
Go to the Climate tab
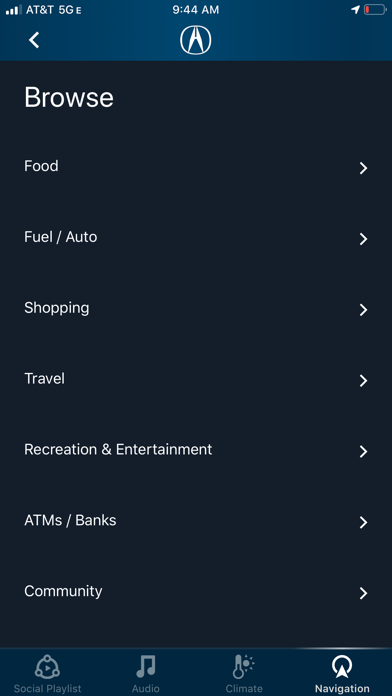point(244,673)
